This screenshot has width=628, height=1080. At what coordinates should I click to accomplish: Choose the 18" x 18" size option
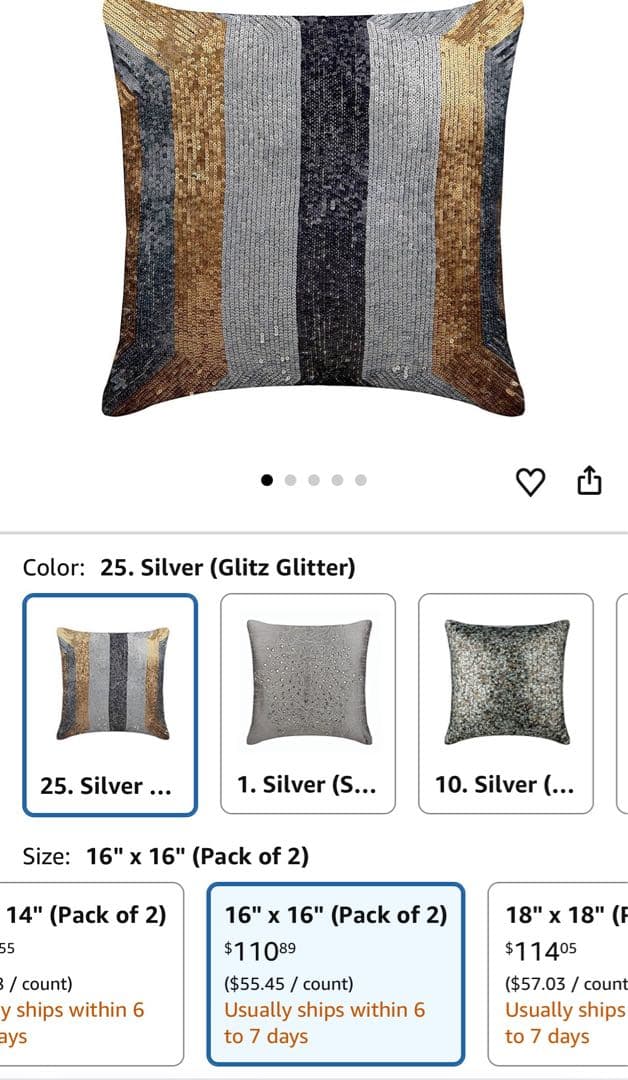[560, 973]
